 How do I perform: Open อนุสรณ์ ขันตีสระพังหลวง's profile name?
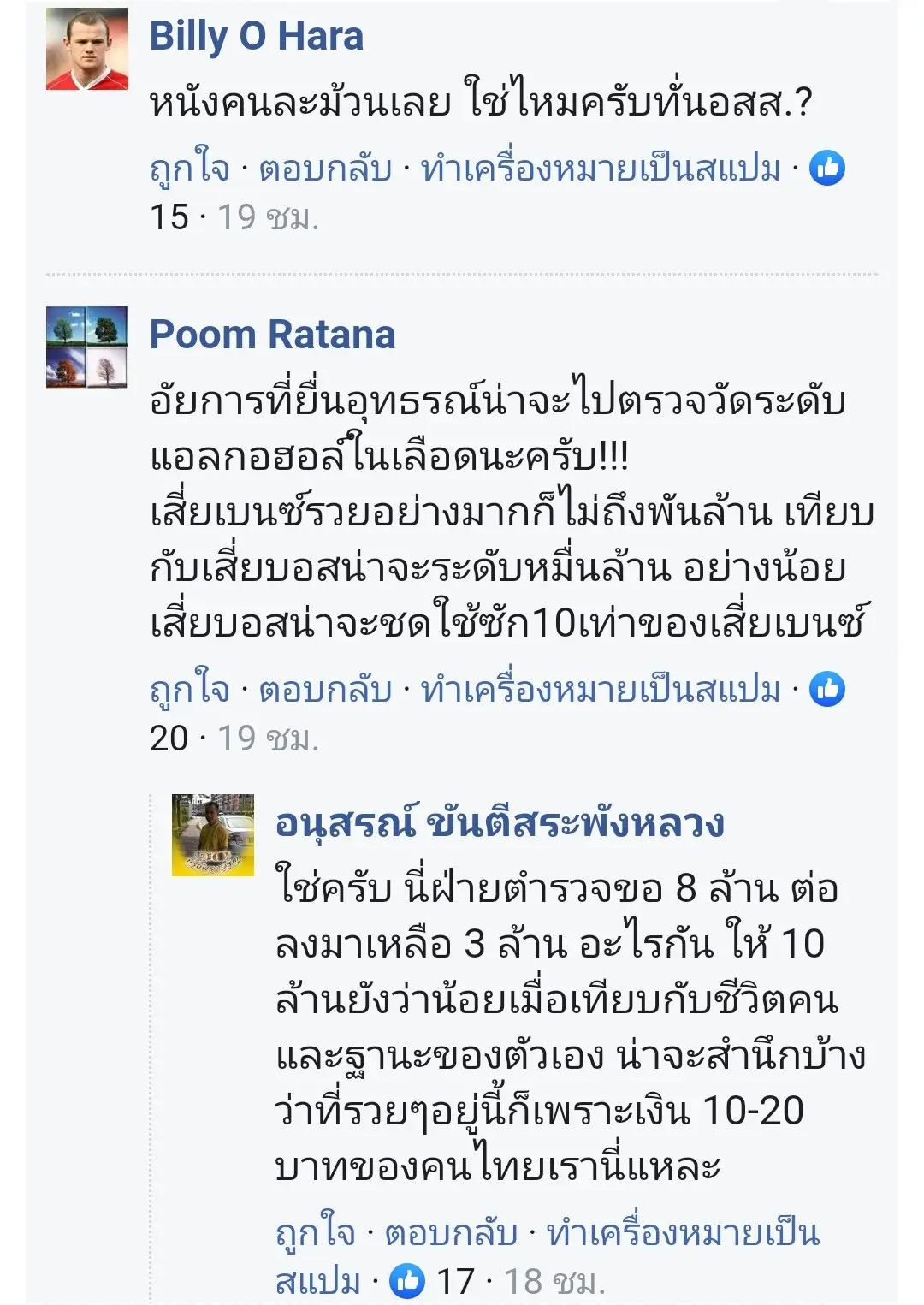coord(500,823)
